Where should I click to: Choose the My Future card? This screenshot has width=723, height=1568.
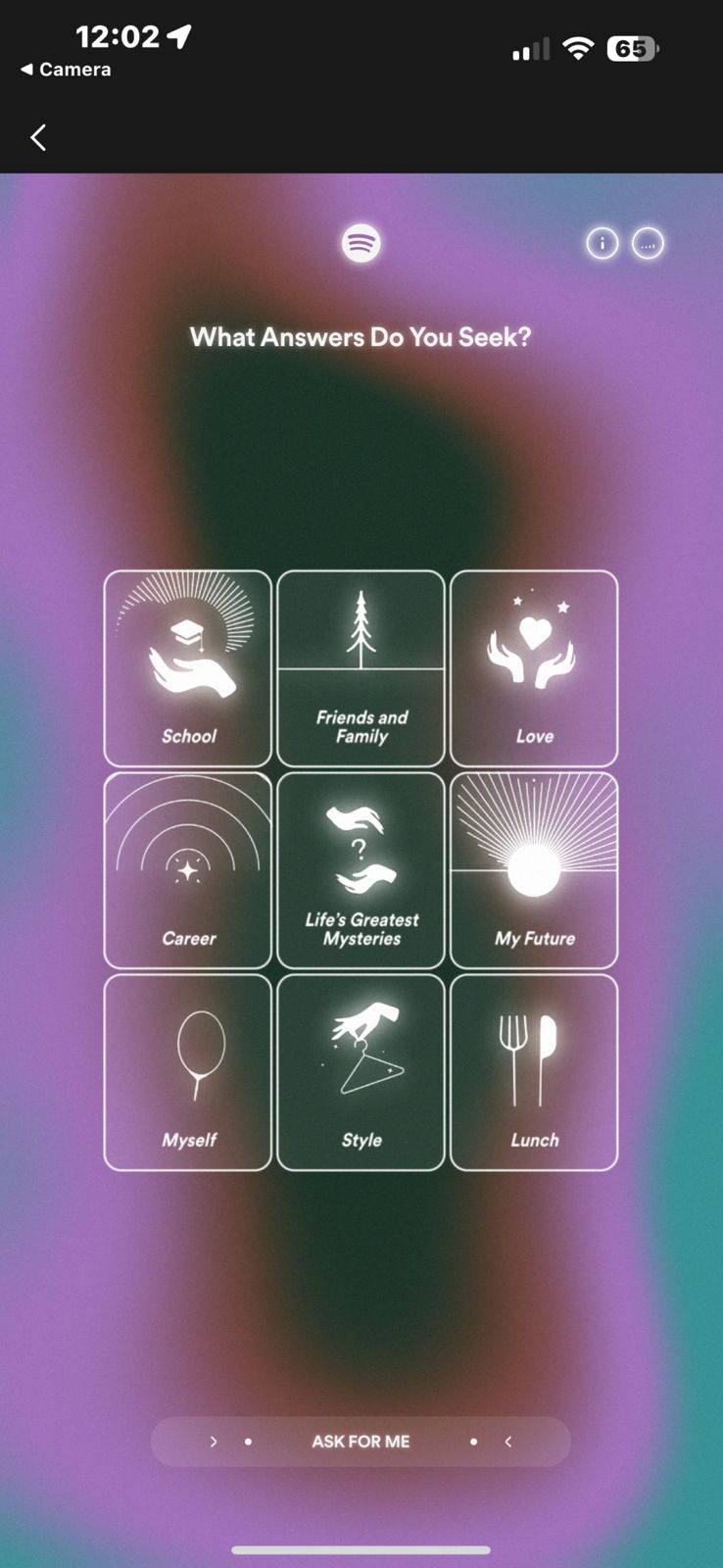(x=534, y=870)
